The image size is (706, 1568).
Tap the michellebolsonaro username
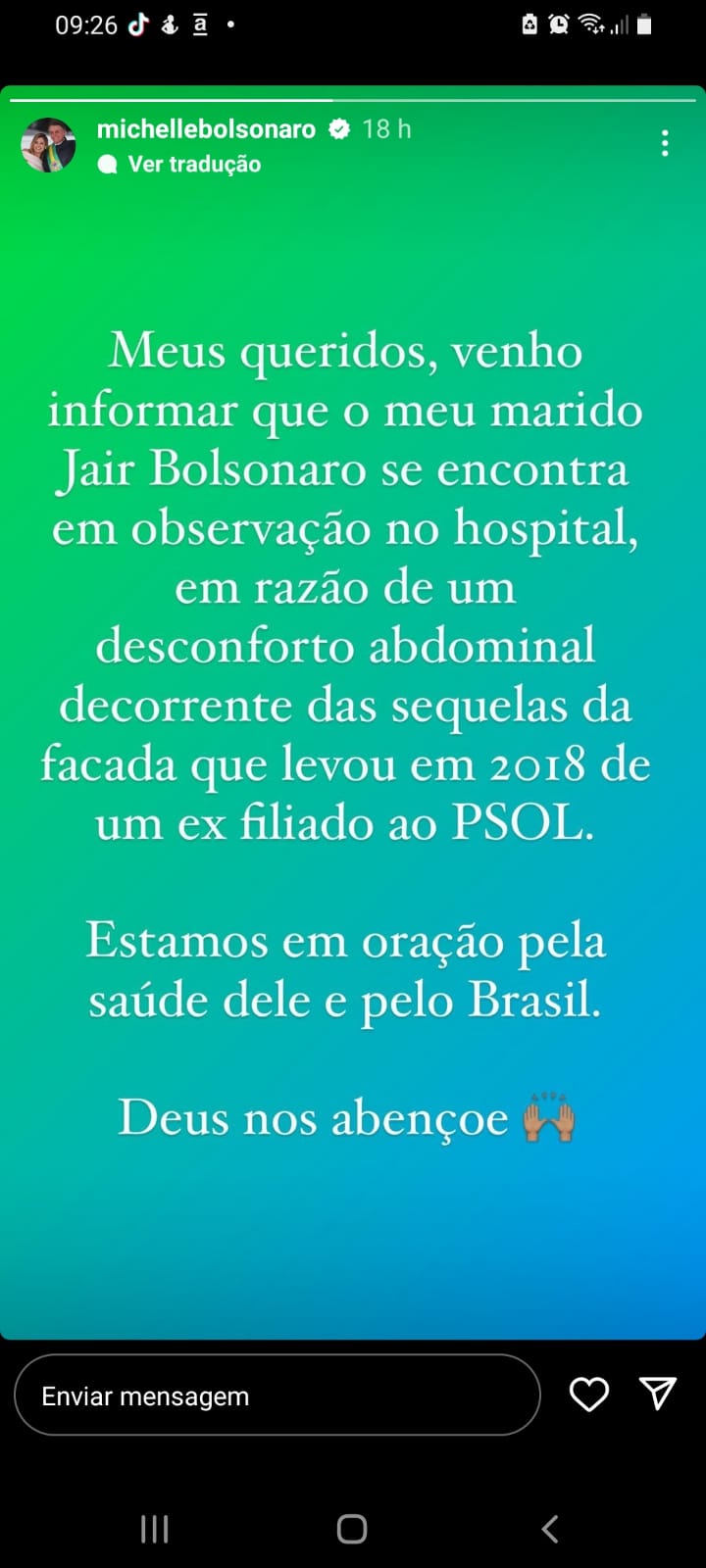coord(206,128)
